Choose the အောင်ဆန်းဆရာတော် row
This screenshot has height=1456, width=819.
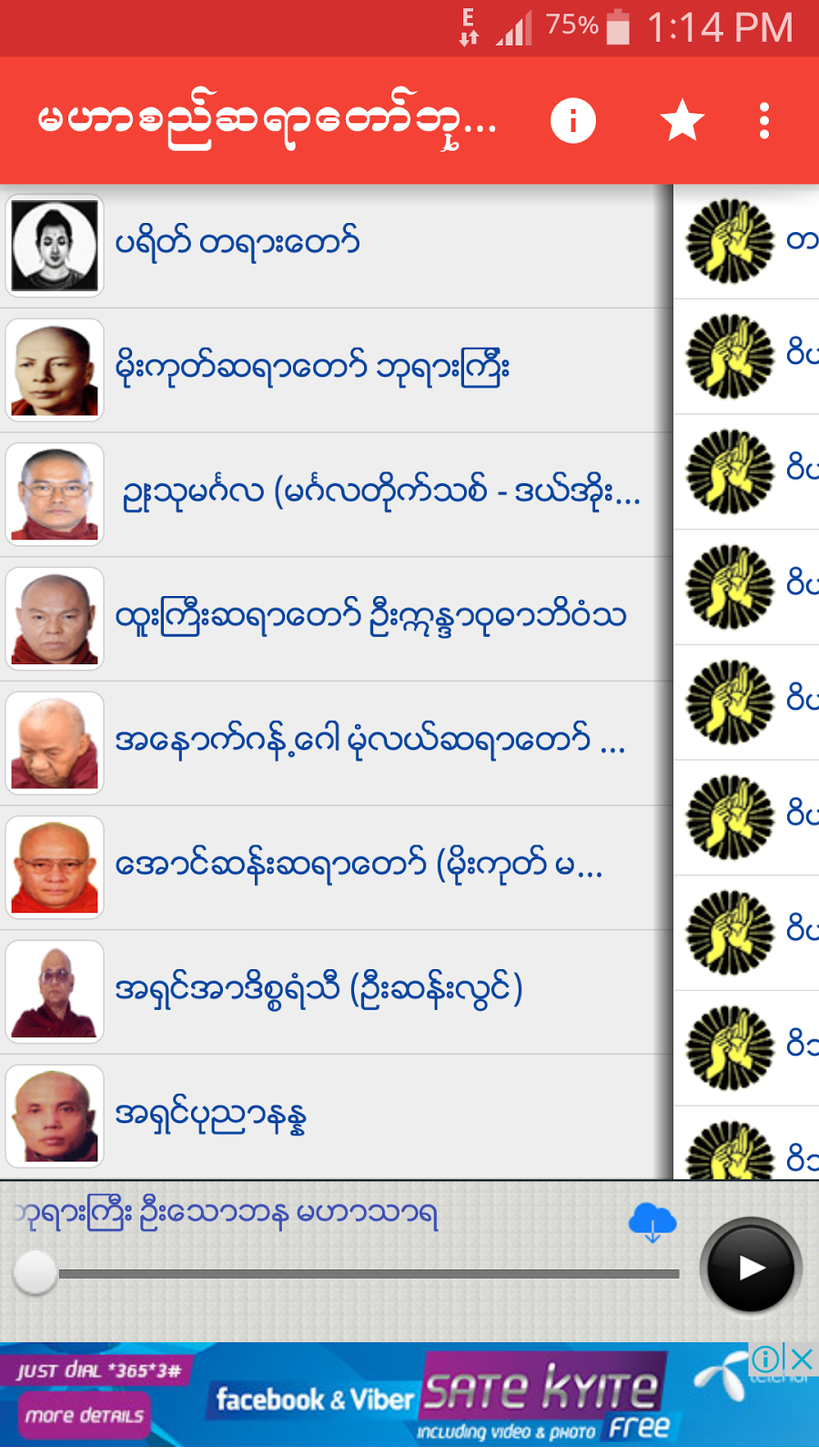(x=337, y=867)
